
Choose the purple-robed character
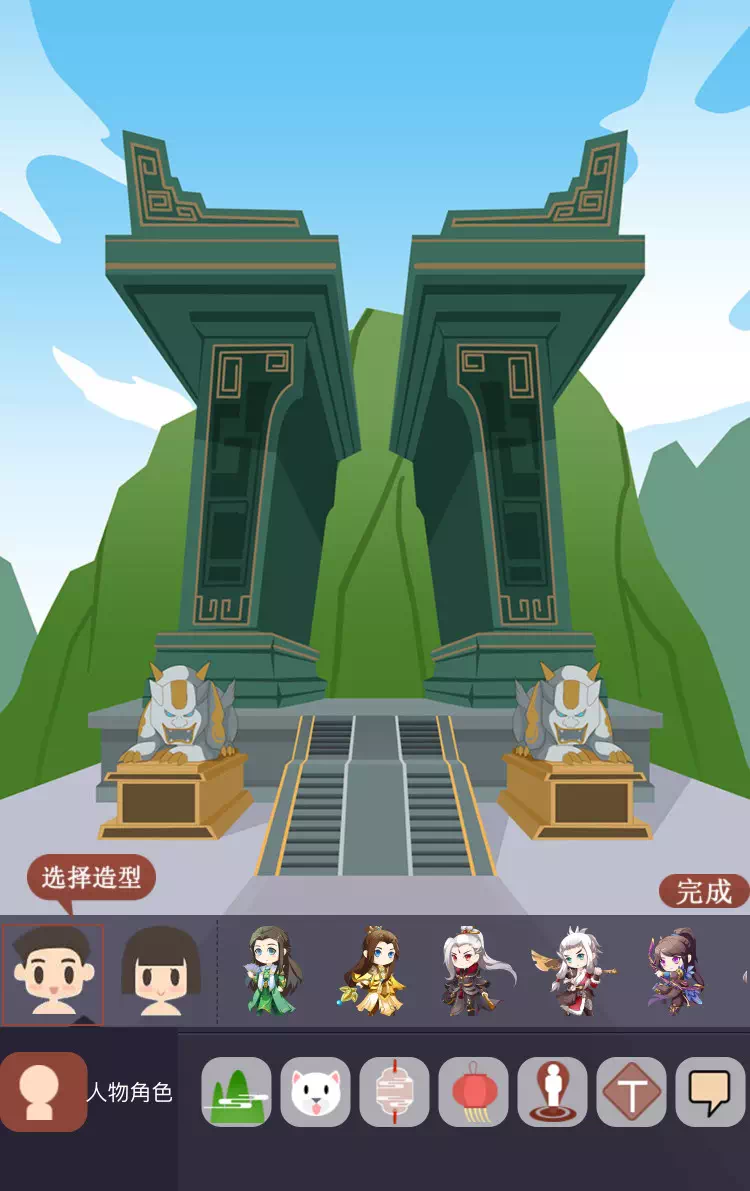[x=676, y=971]
